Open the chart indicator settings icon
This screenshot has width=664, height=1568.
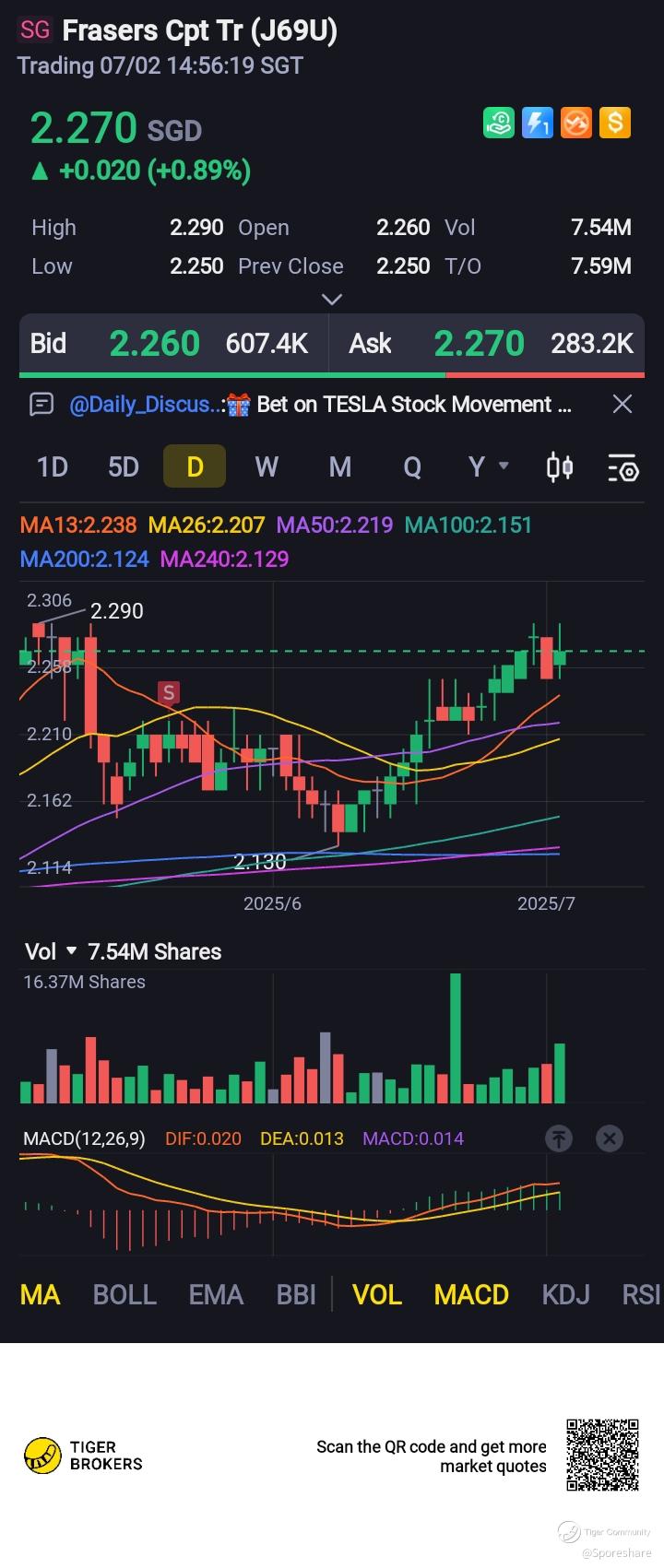(x=622, y=467)
